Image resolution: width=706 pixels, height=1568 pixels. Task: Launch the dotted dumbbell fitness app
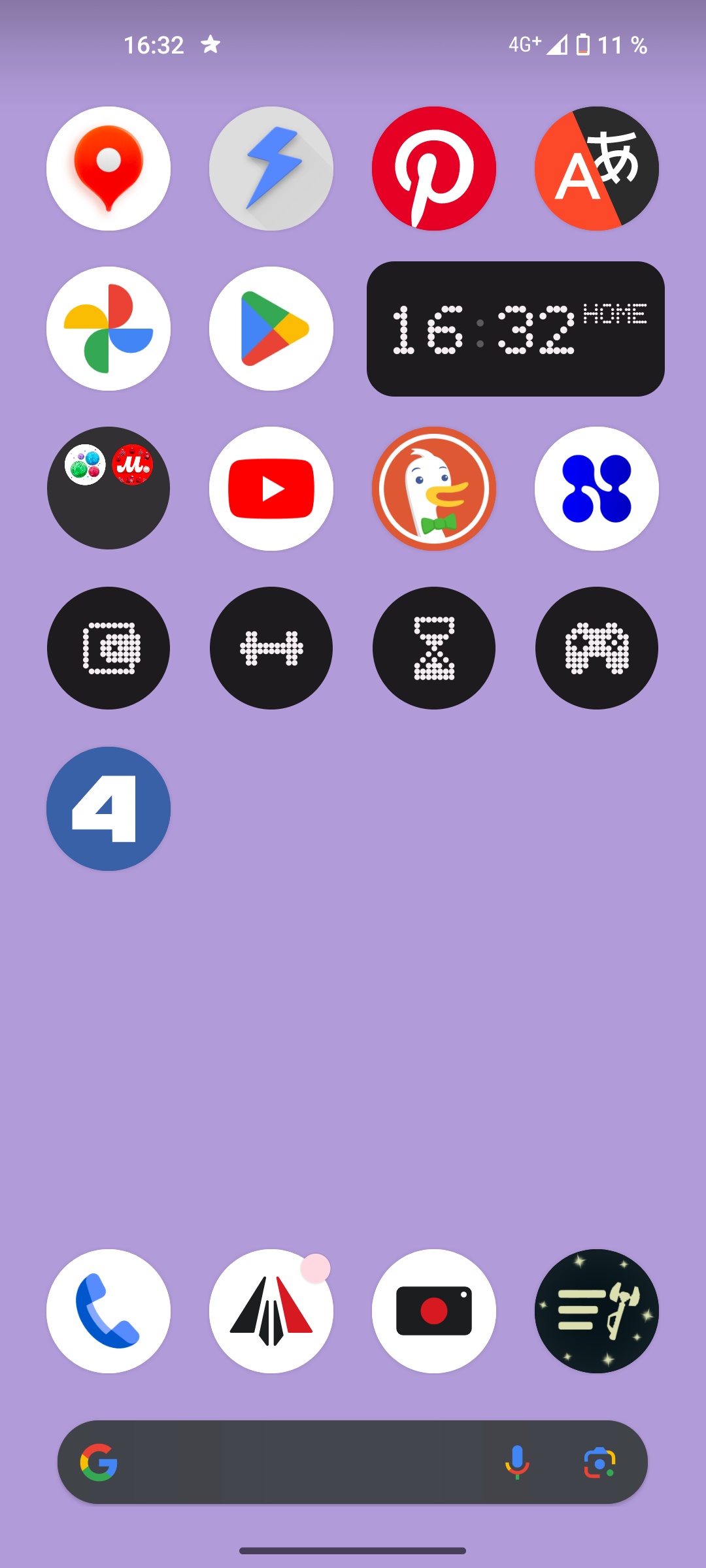(x=271, y=648)
